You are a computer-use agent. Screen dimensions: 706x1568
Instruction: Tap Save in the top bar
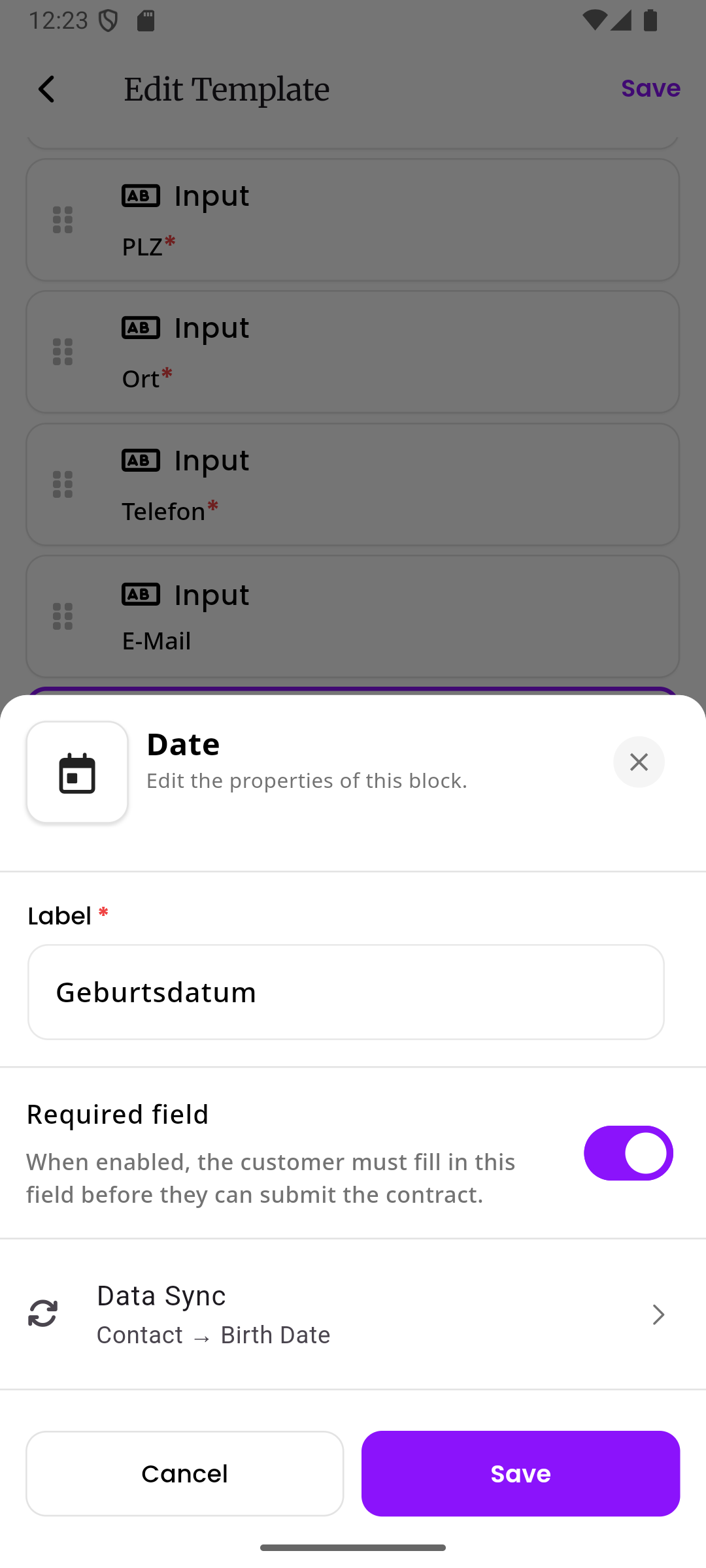pos(650,88)
